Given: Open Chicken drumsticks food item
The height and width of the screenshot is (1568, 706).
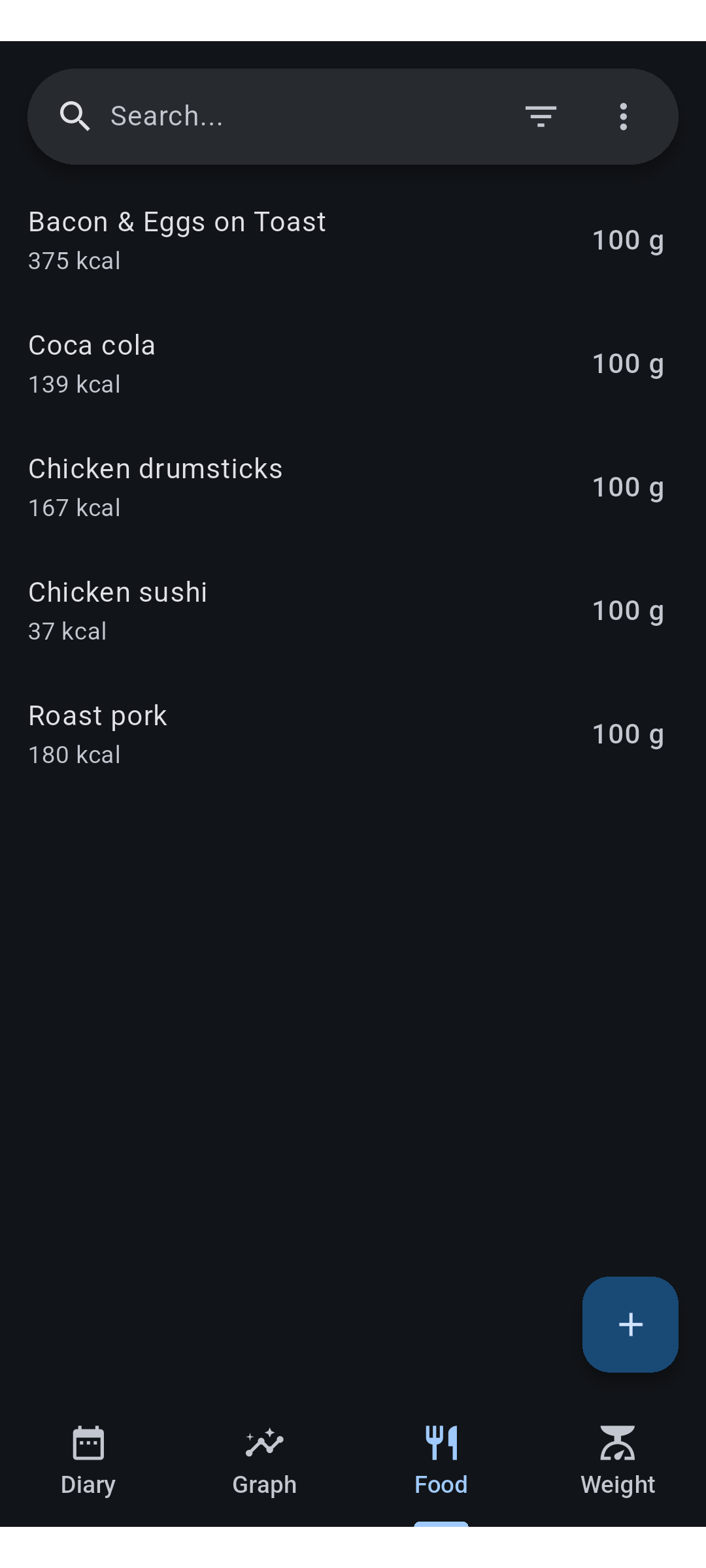Looking at the screenshot, I should (x=353, y=487).
